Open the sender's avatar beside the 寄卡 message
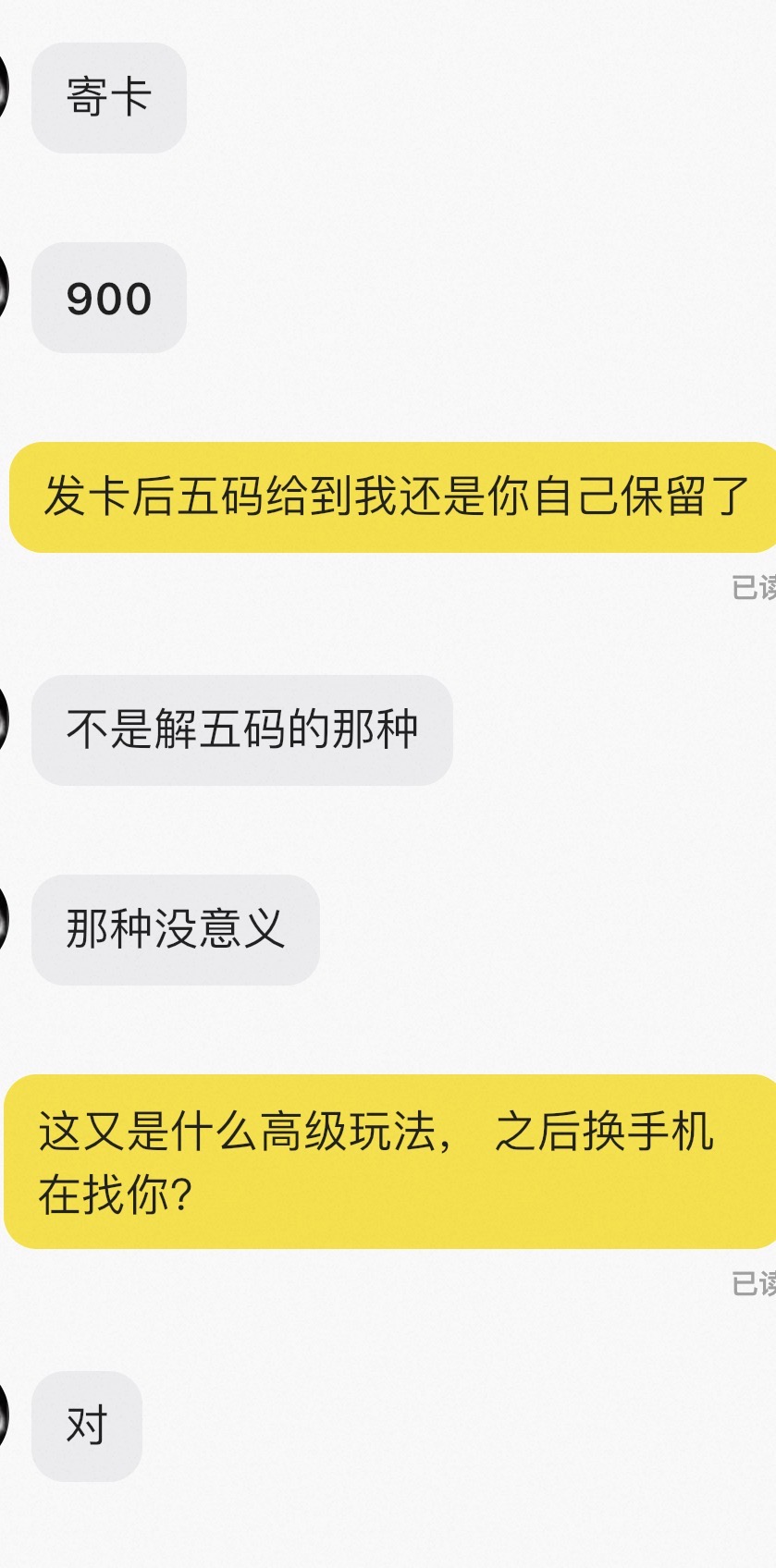The width and height of the screenshot is (776, 1568). [3, 85]
